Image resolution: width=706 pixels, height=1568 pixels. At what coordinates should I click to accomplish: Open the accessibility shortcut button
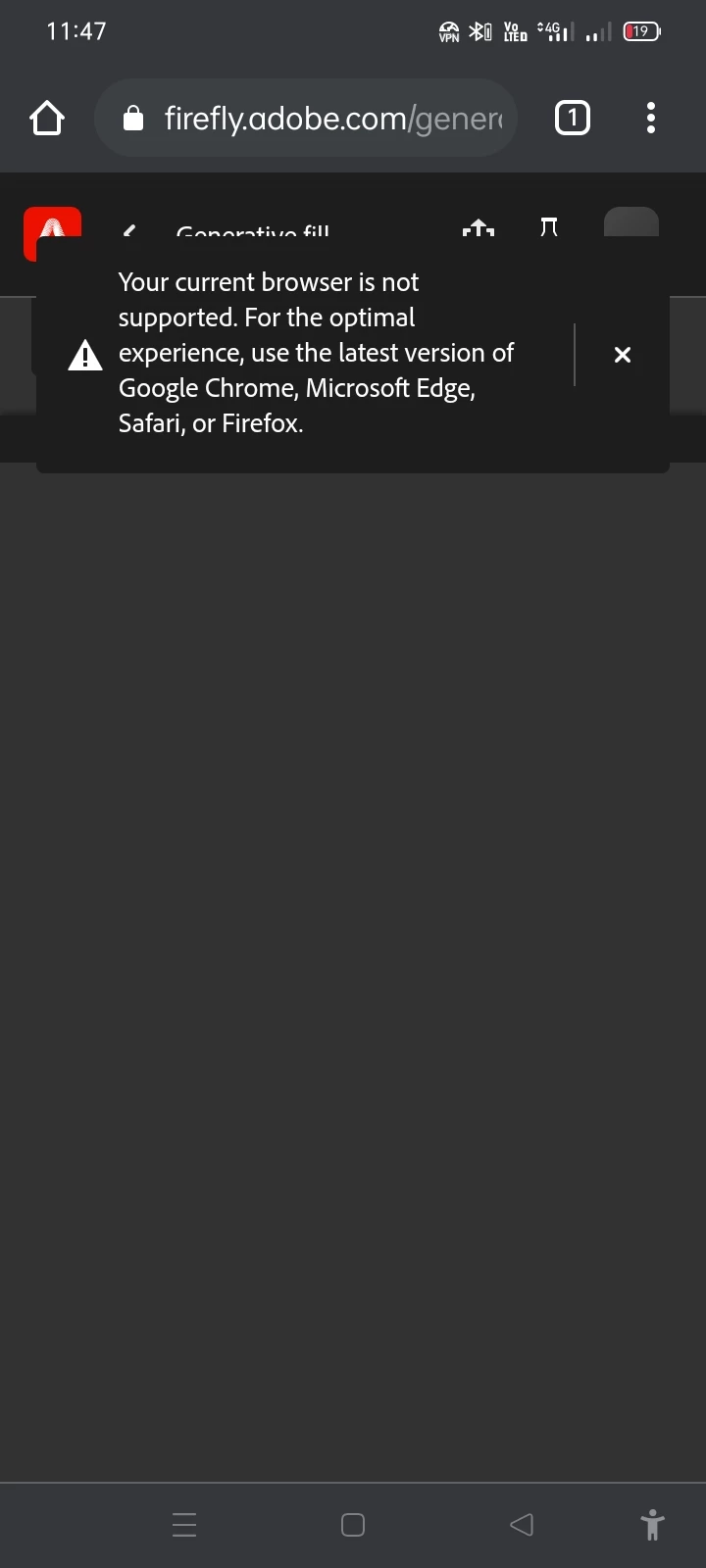point(652,1525)
